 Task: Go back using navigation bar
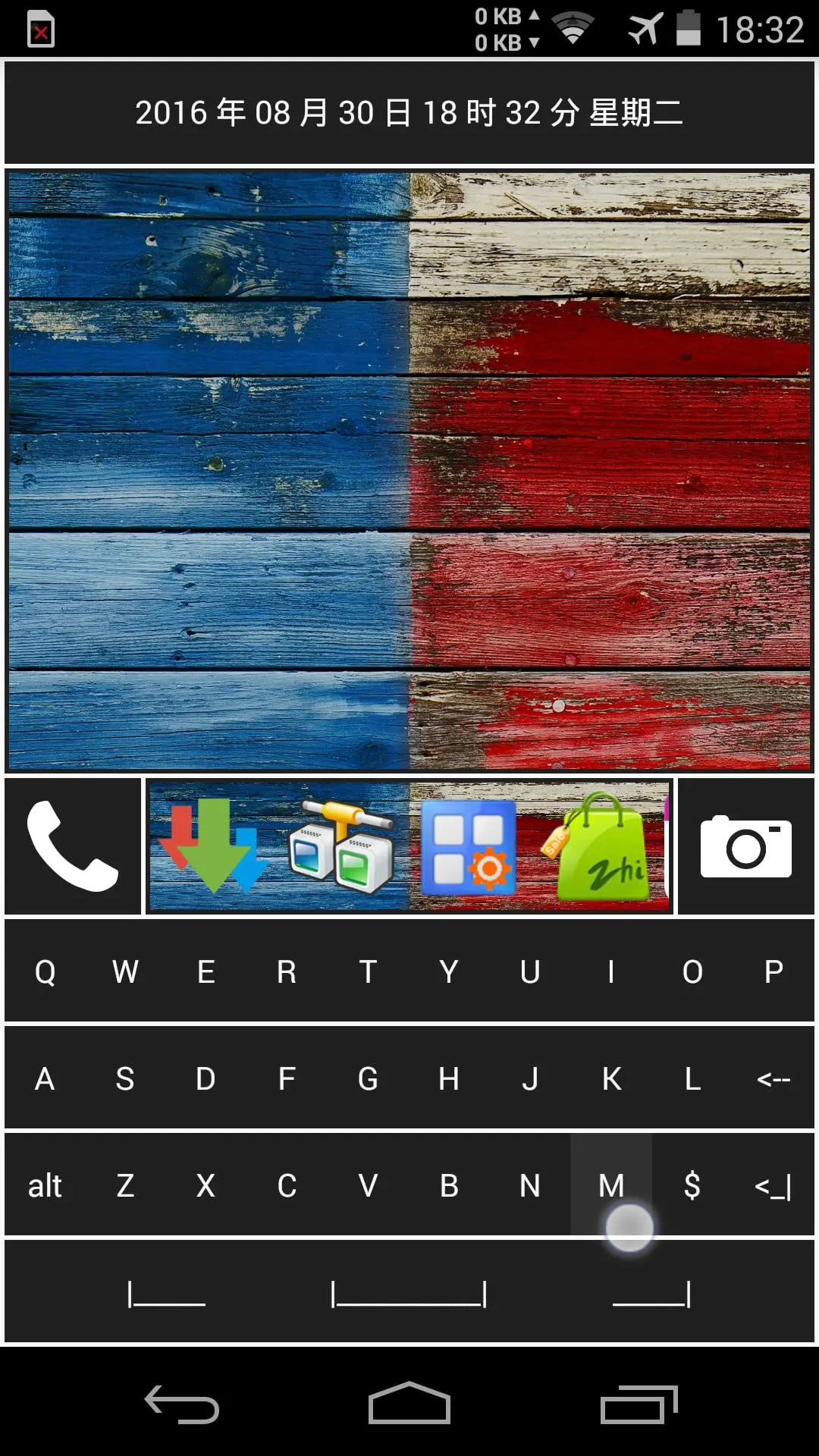(182, 1404)
